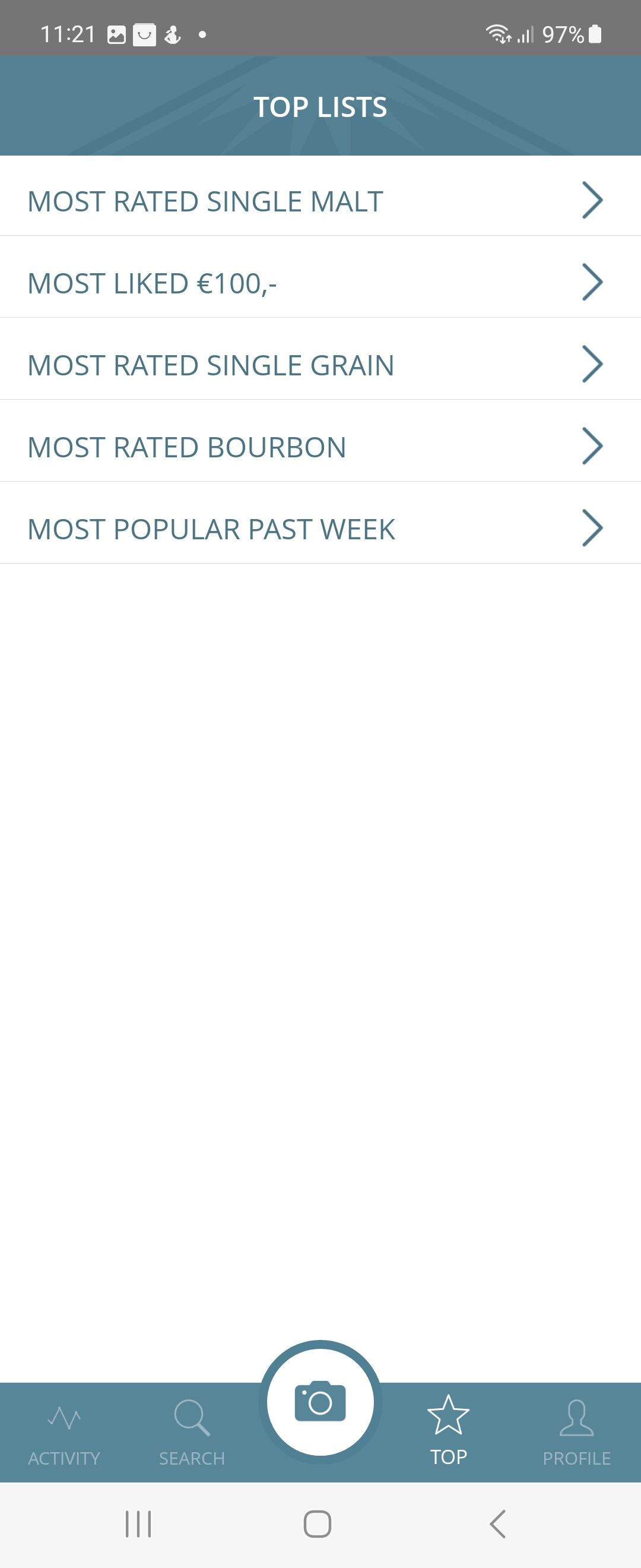Go to the Search tab
The height and width of the screenshot is (1568, 641).
(x=192, y=1434)
